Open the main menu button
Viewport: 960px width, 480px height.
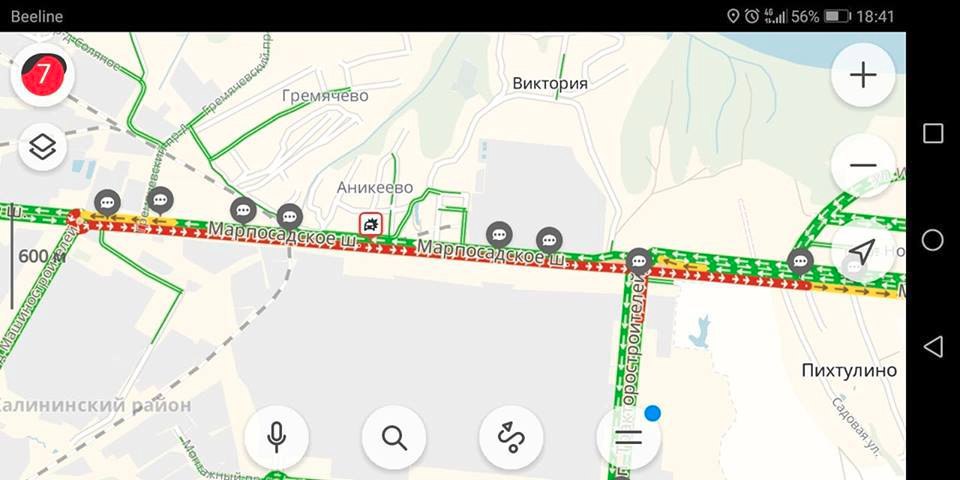[x=628, y=437]
